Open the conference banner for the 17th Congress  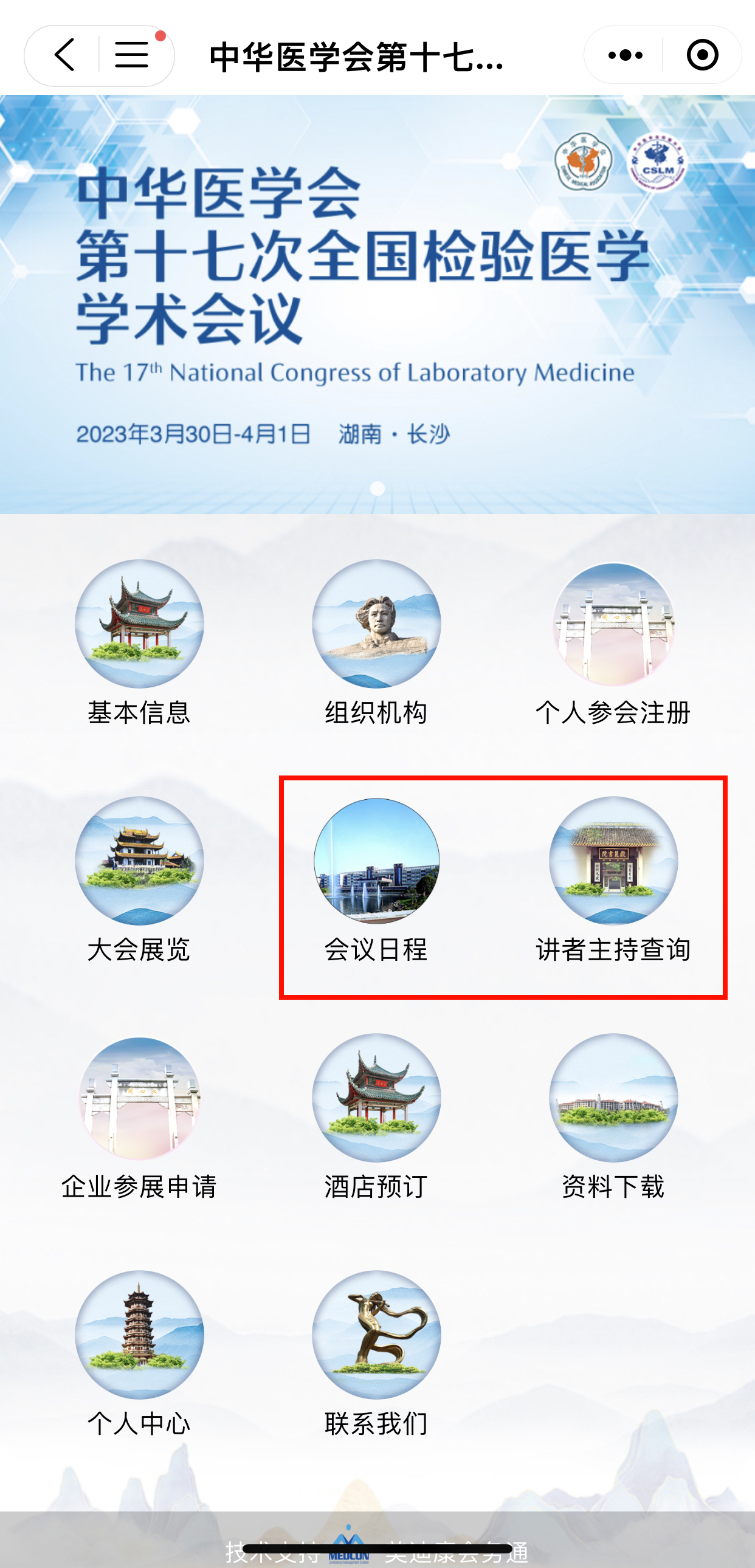pyautogui.click(x=377, y=304)
